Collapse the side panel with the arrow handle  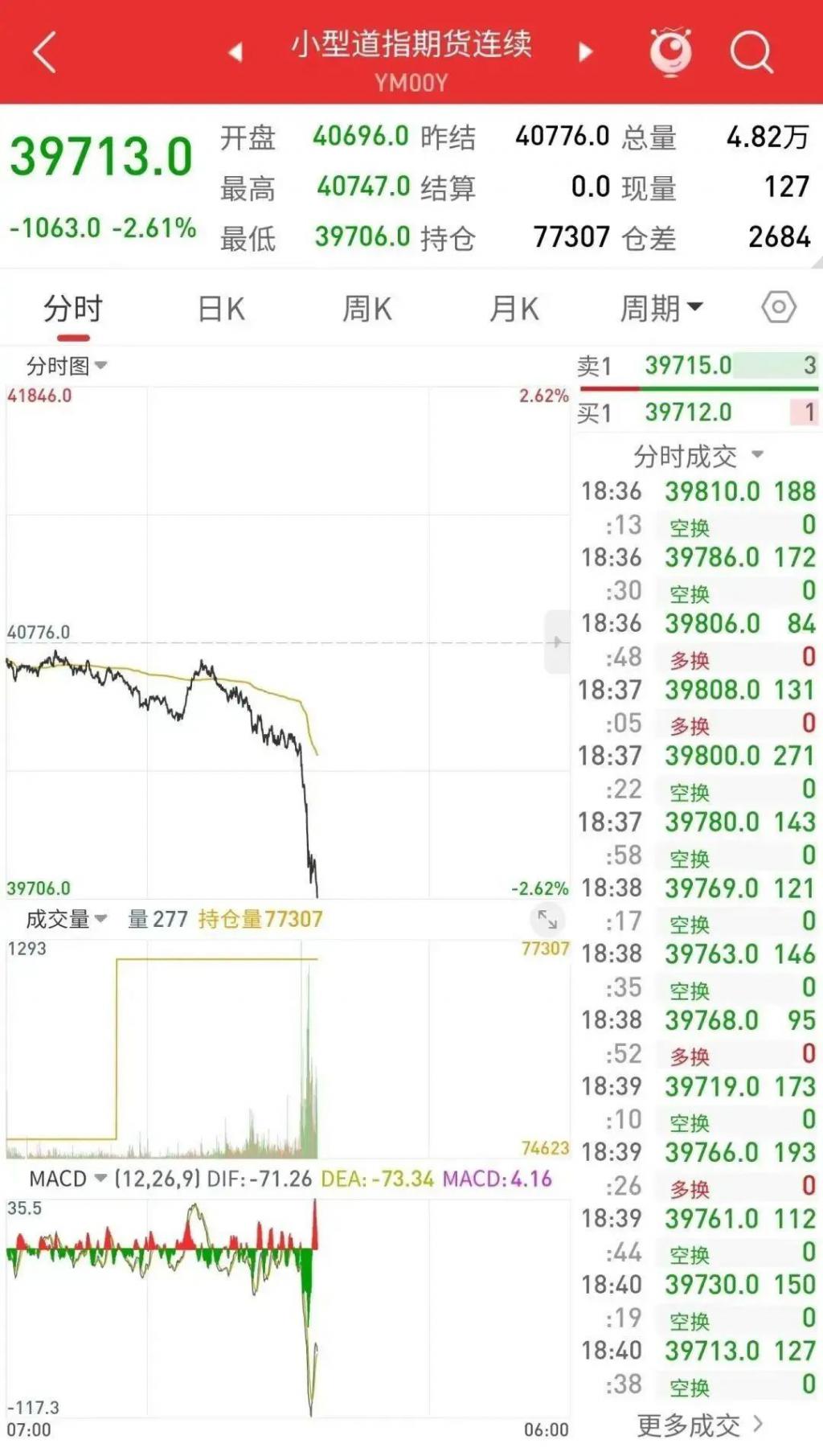(x=557, y=642)
